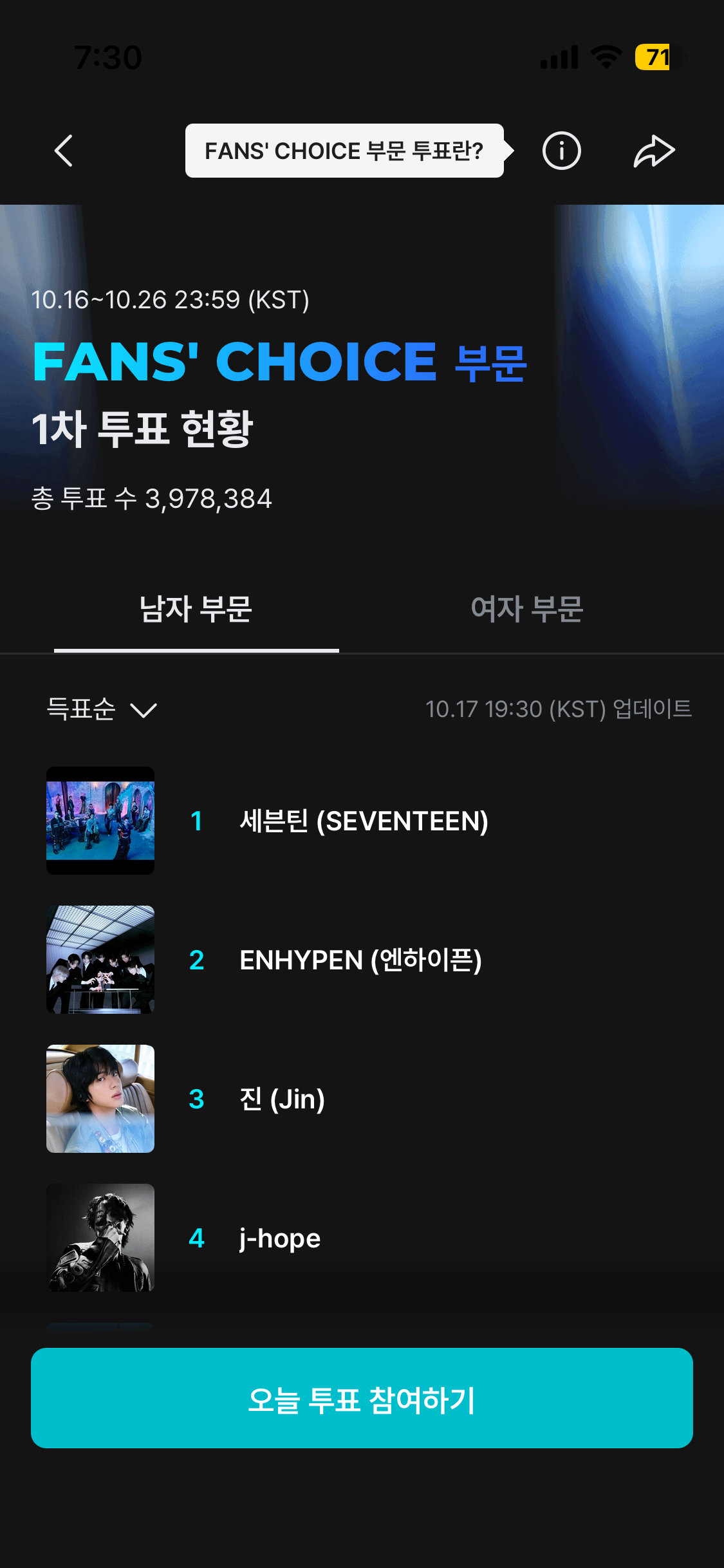Select the 남자 부문 tab
724x1568 pixels.
[196, 609]
